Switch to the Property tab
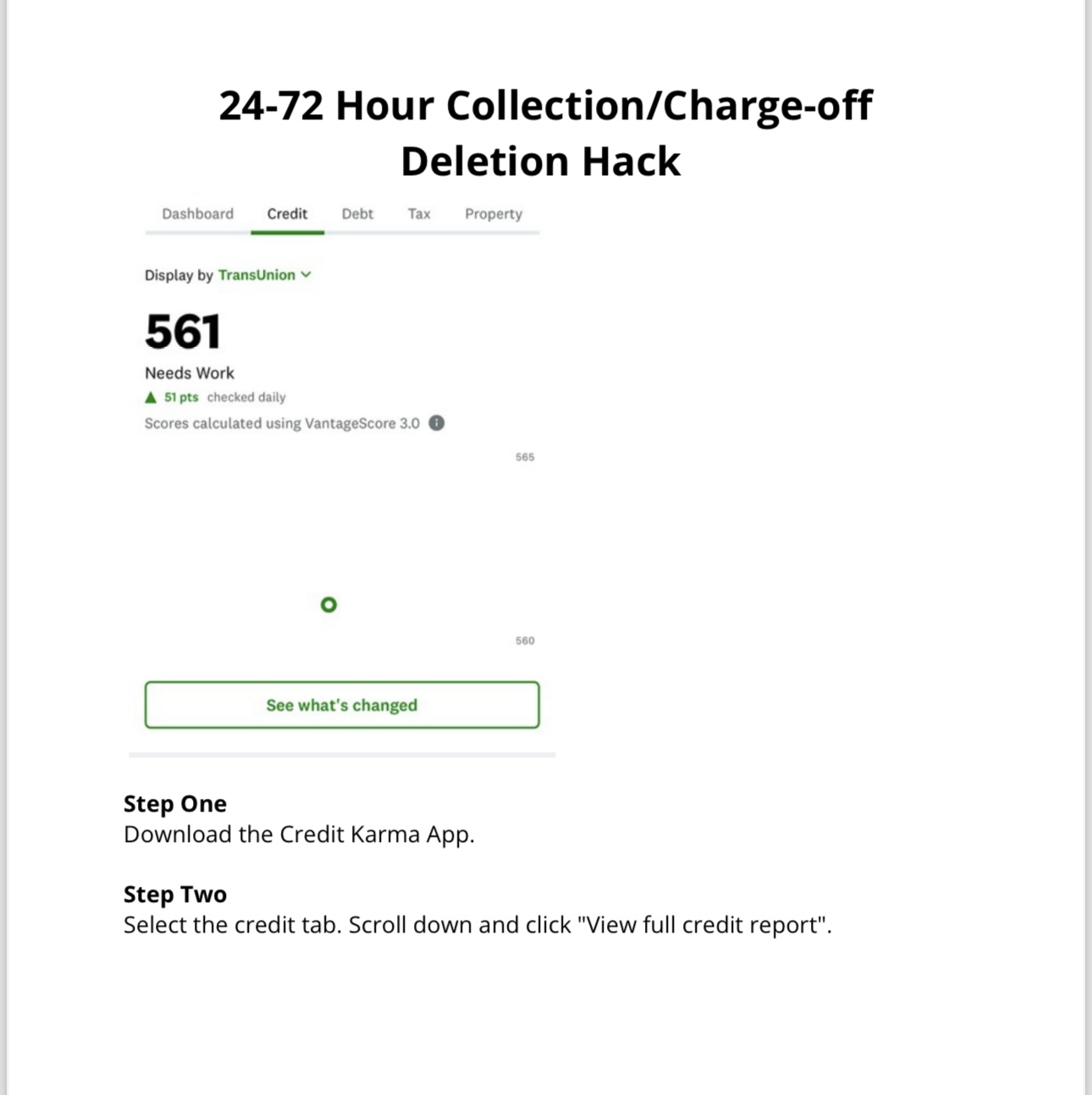Image resolution: width=1092 pixels, height=1095 pixels. point(494,214)
